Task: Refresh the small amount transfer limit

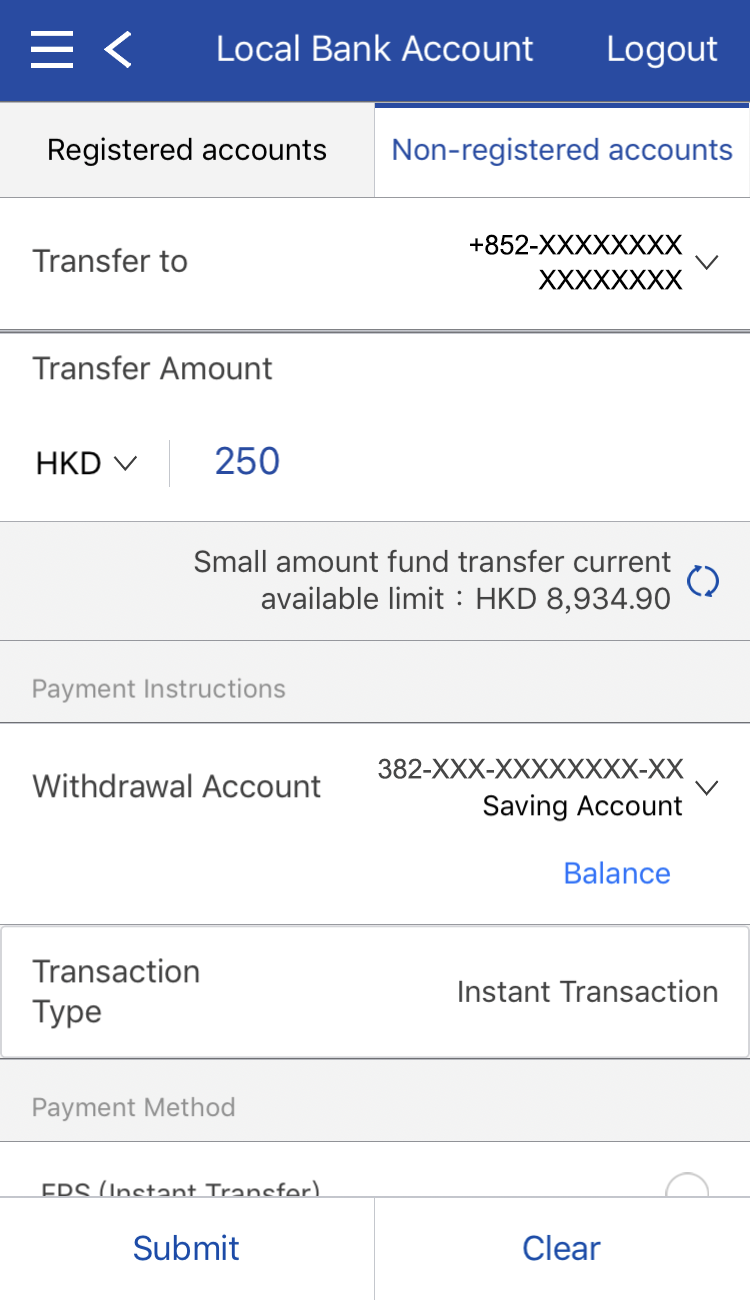Action: [703, 580]
